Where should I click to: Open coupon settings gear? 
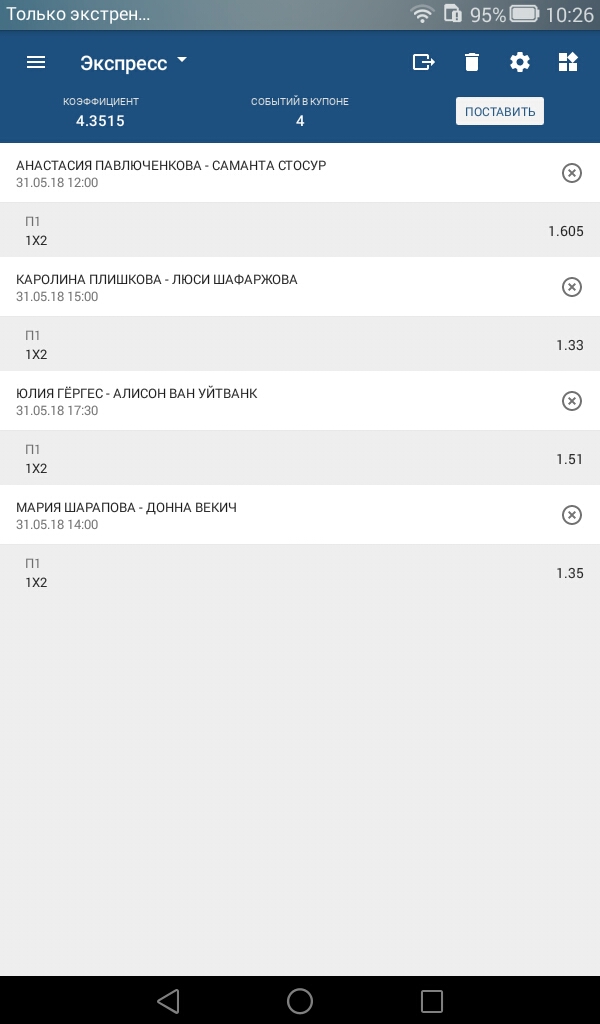pyautogui.click(x=520, y=63)
